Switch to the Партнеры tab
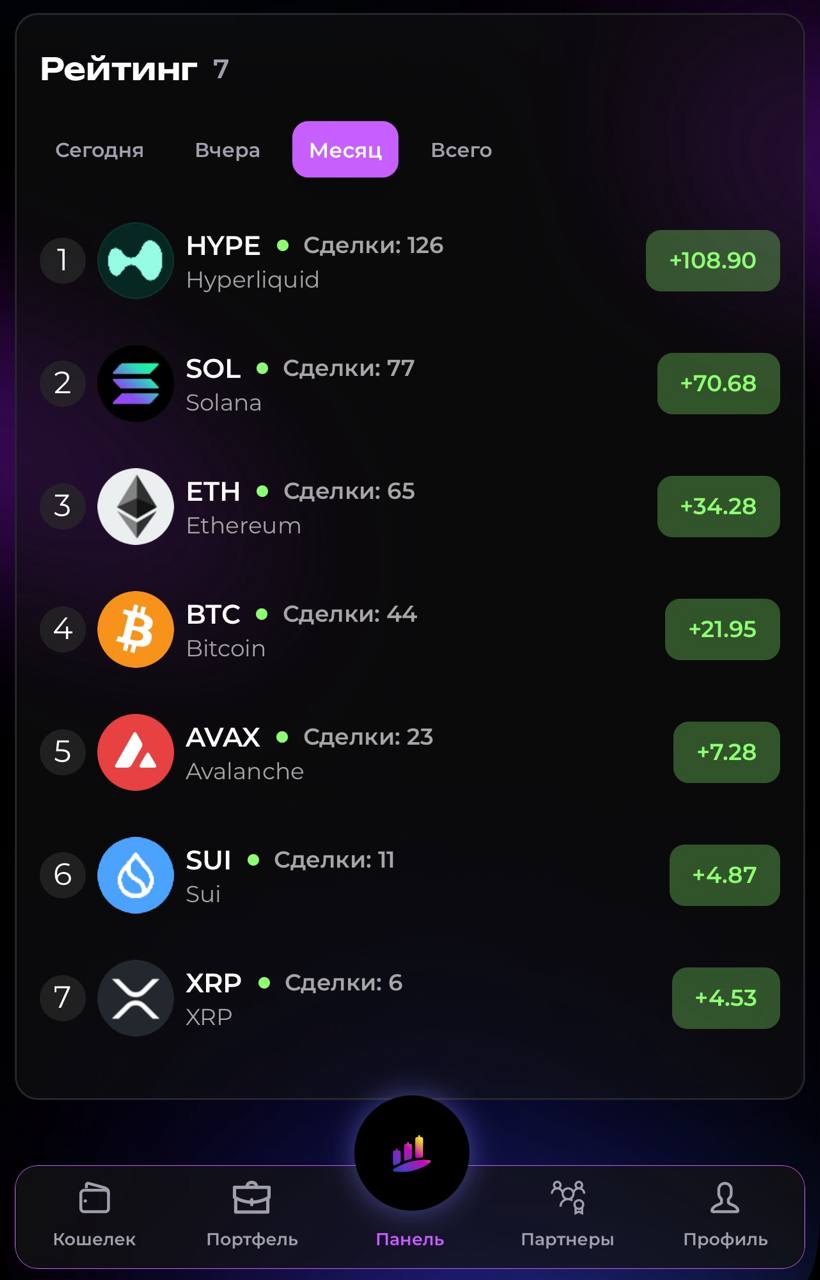The image size is (820, 1280). click(x=567, y=1215)
